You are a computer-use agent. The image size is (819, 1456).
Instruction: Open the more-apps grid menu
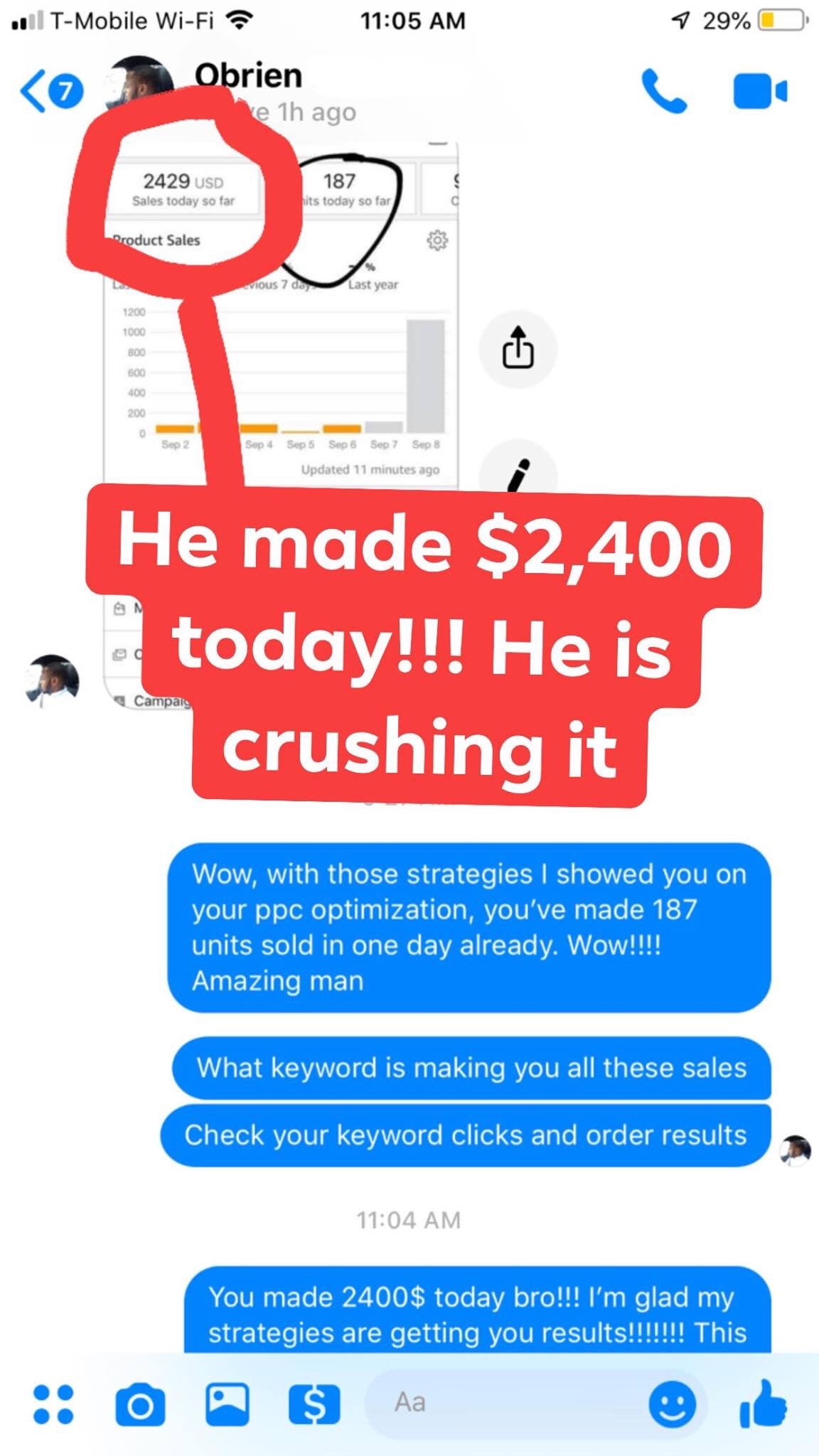(53, 1404)
